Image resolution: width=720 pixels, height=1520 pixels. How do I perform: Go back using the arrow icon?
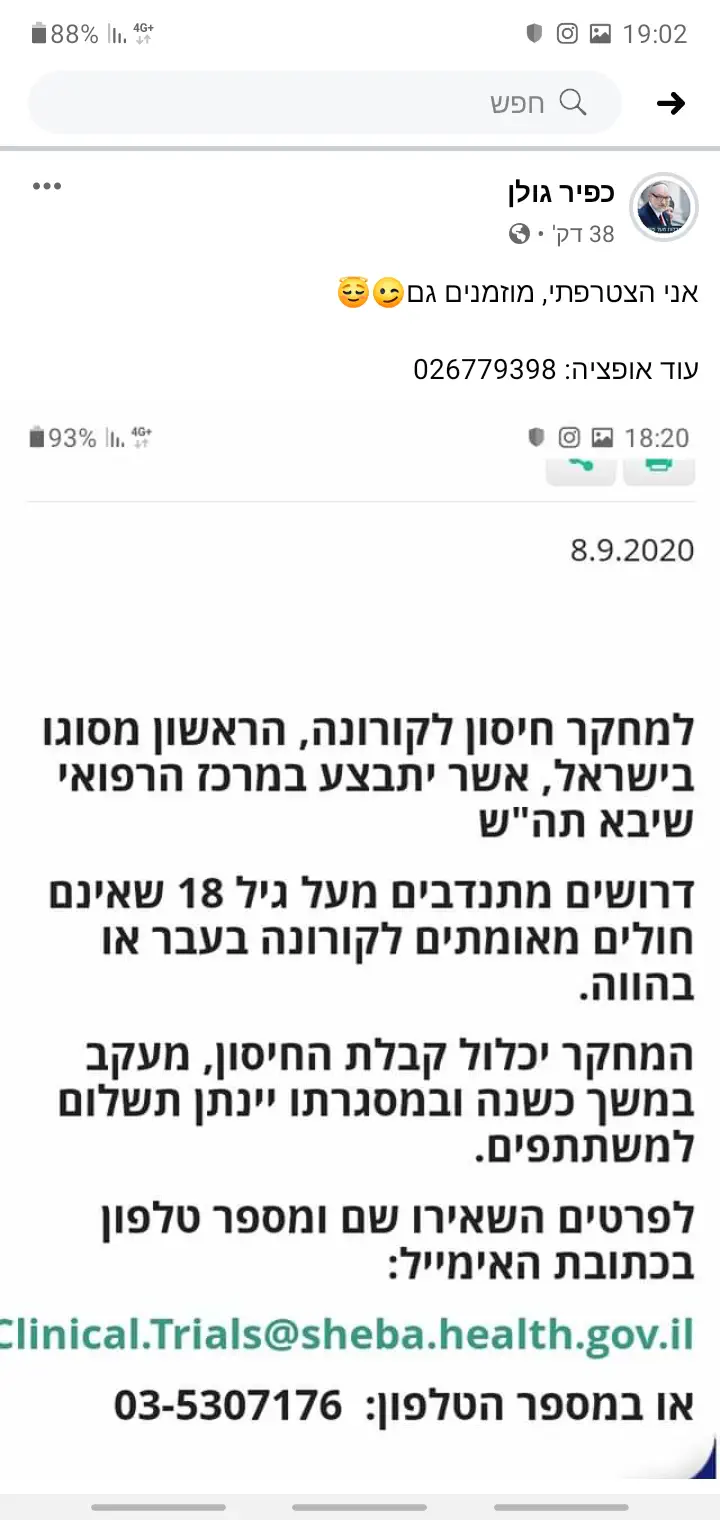[x=671, y=103]
